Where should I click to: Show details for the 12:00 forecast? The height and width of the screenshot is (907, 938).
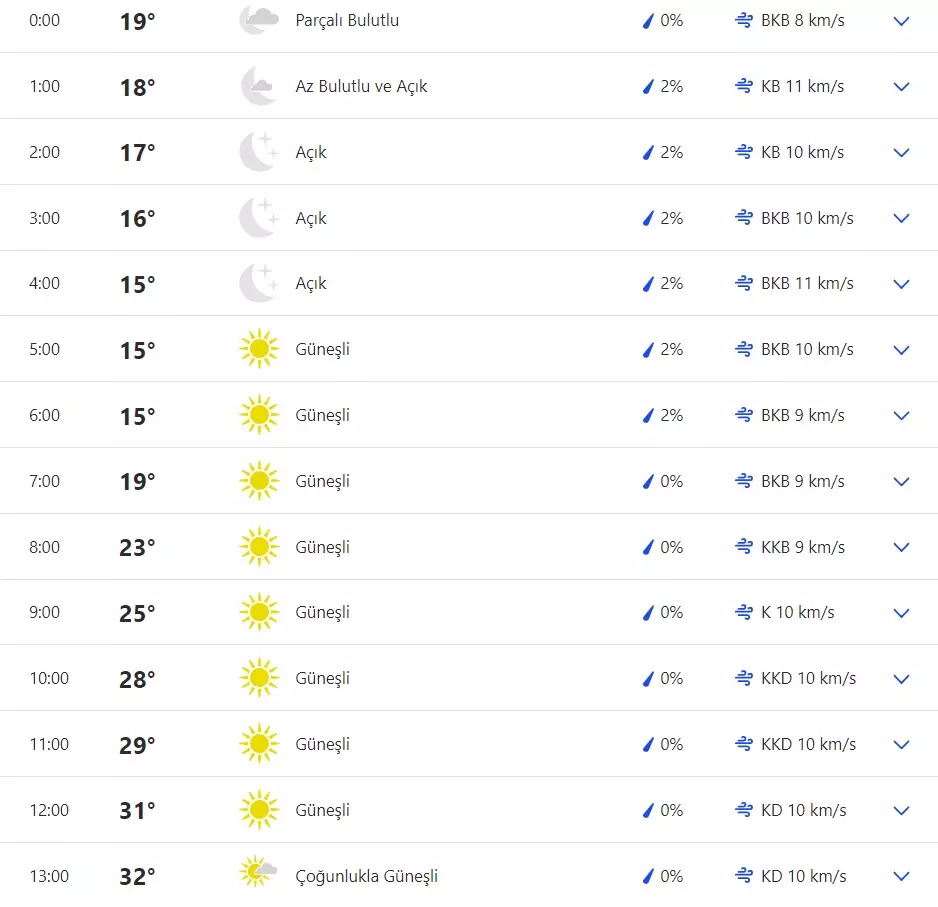pyautogui.click(x=901, y=810)
